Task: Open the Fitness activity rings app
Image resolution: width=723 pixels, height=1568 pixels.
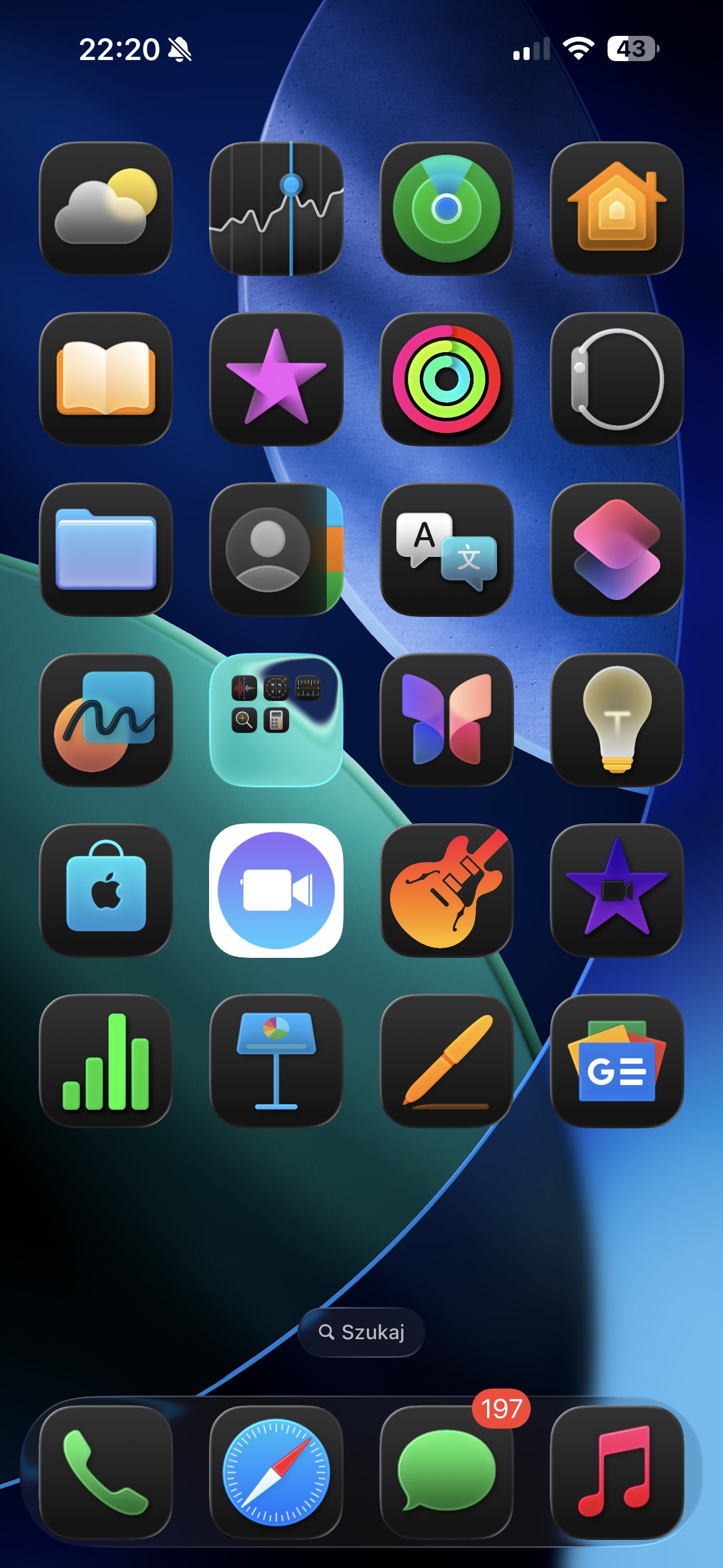Action: coord(446,379)
